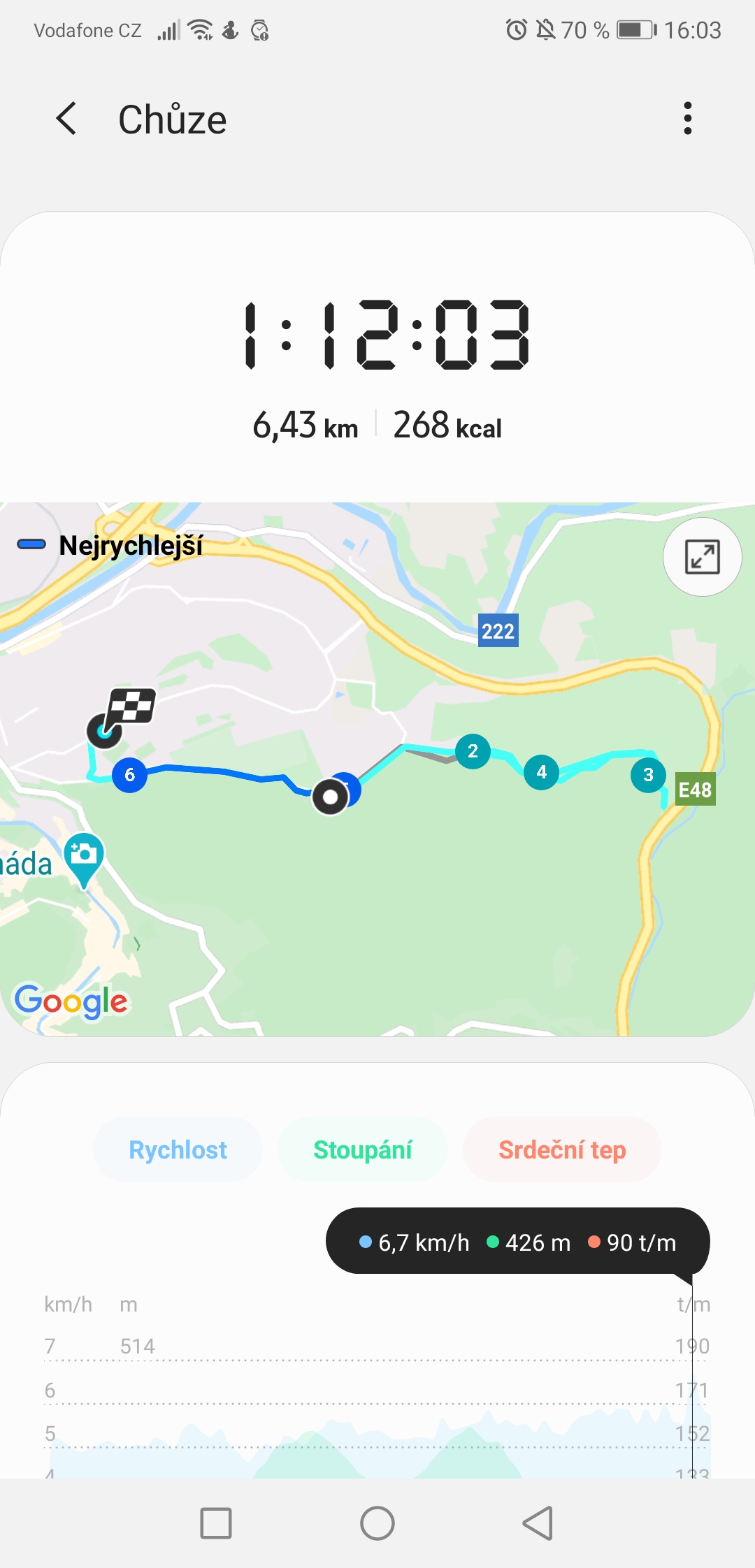Toggle the Rychlost chart filter

tap(178, 1149)
